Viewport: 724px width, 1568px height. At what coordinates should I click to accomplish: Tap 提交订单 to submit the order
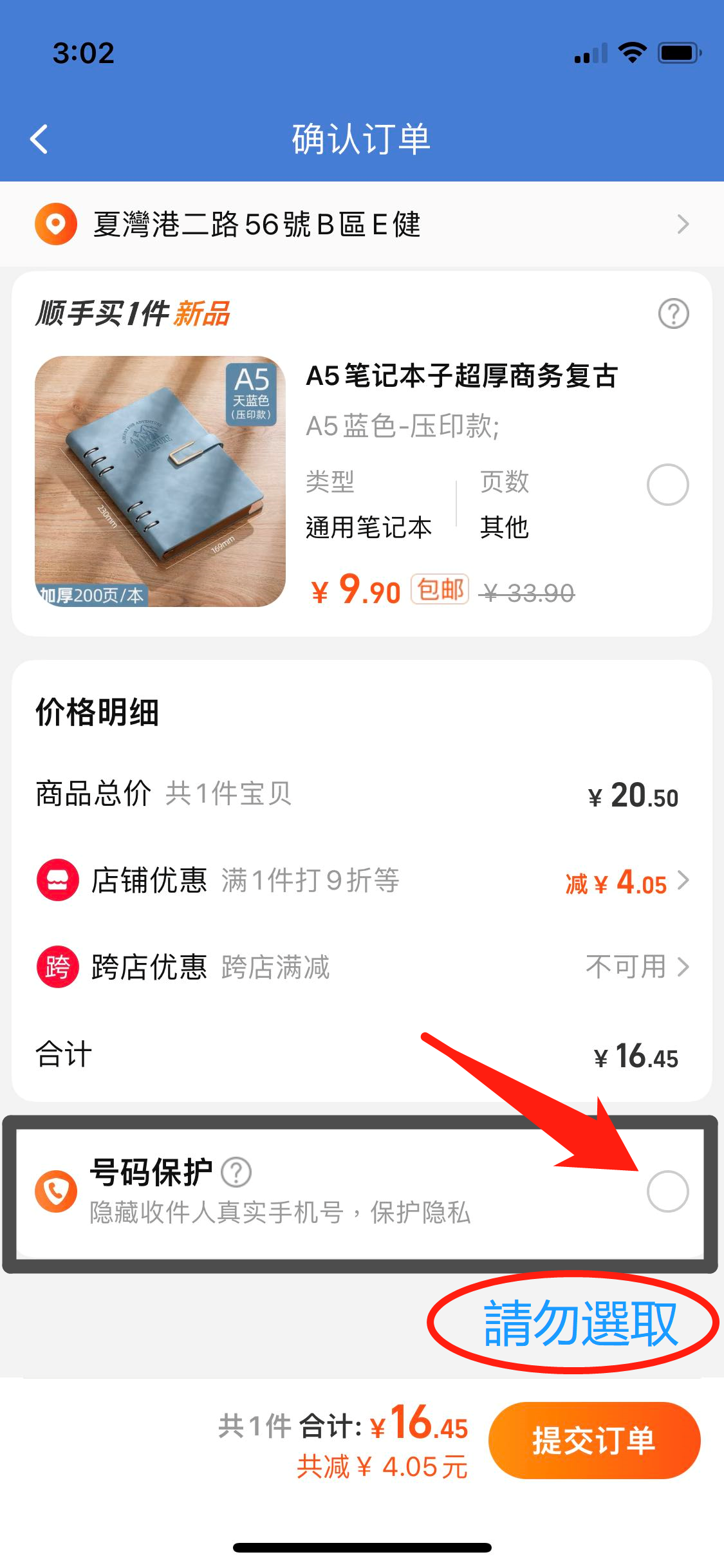point(593,1440)
